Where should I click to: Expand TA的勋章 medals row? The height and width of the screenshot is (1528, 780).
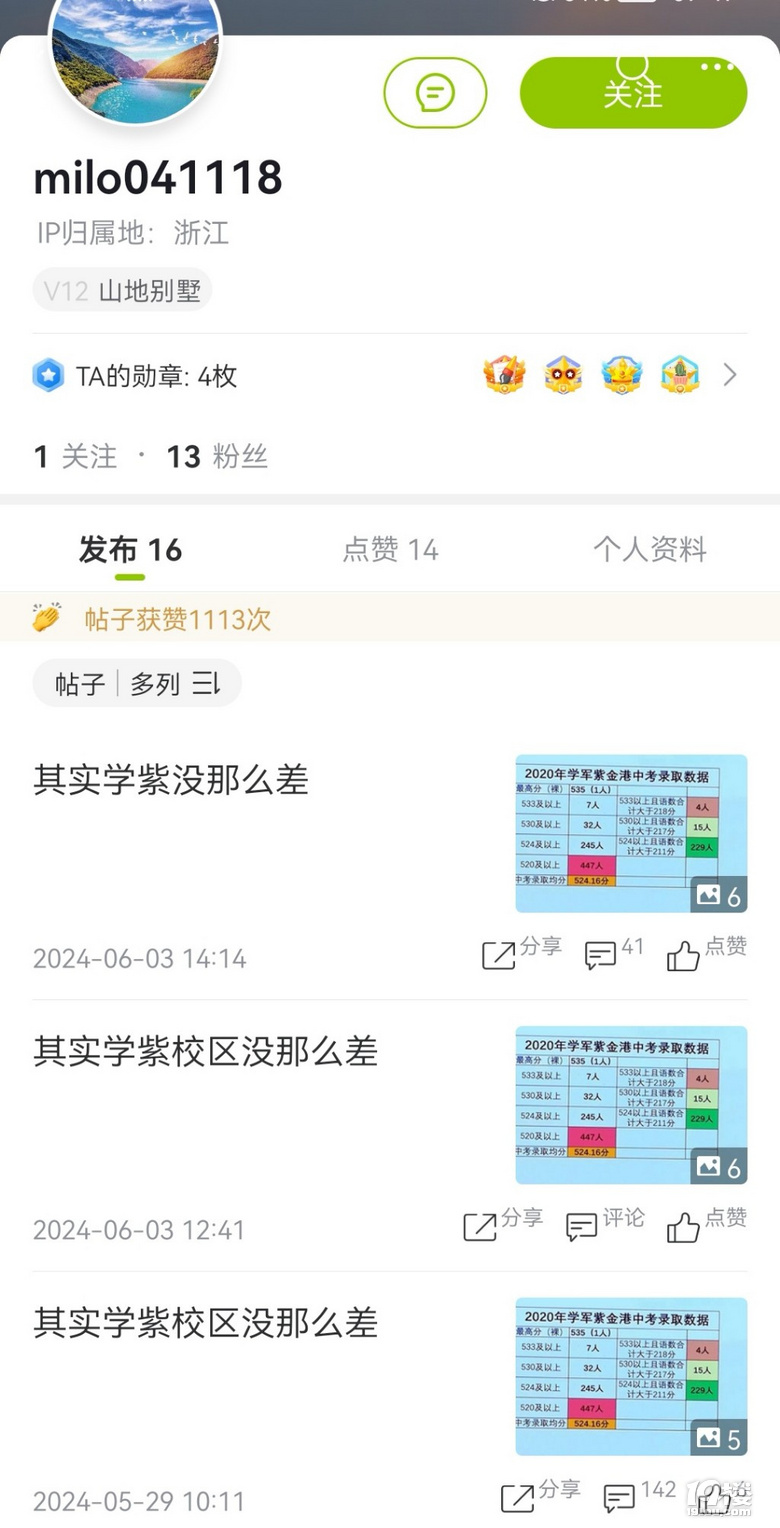pos(729,375)
